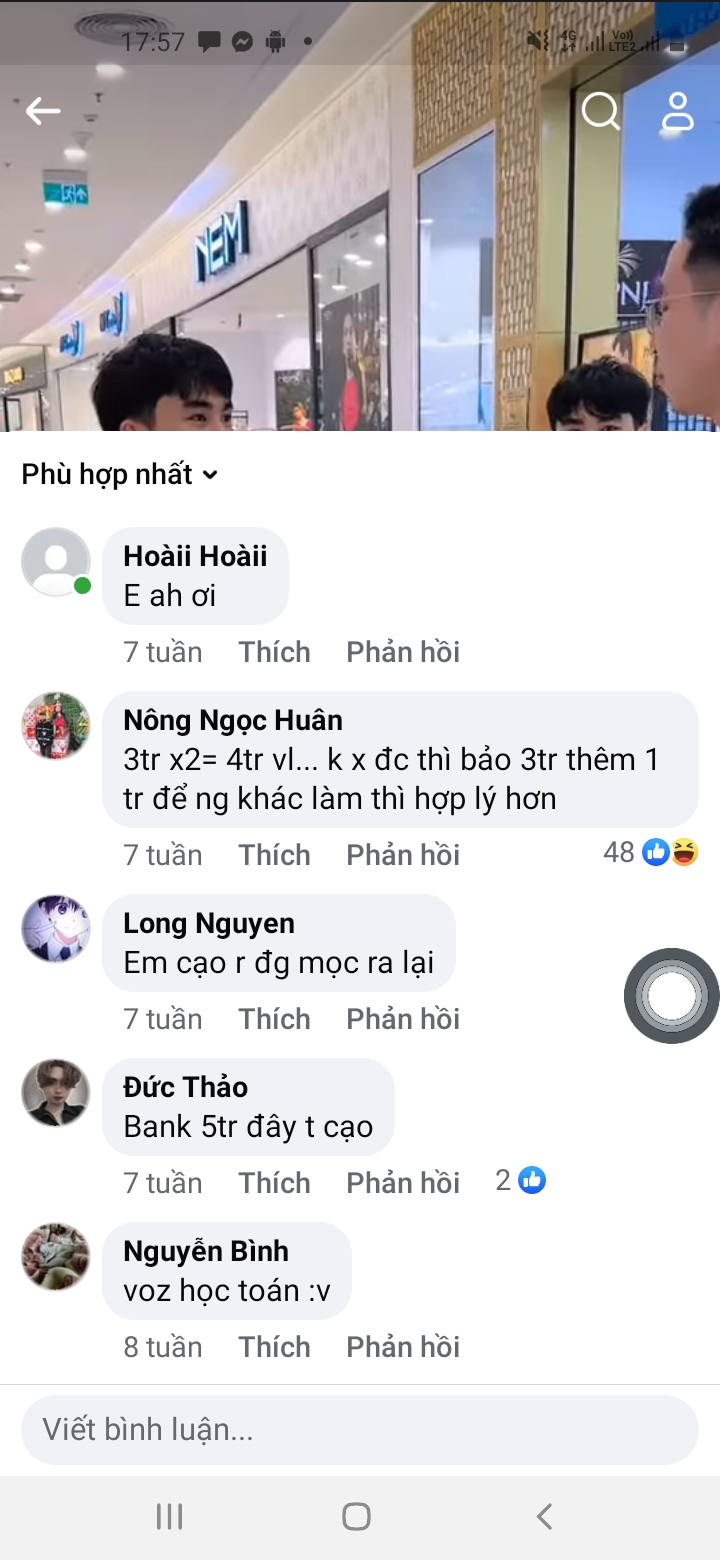Reply to Long Nguyen's comment

point(403,1019)
